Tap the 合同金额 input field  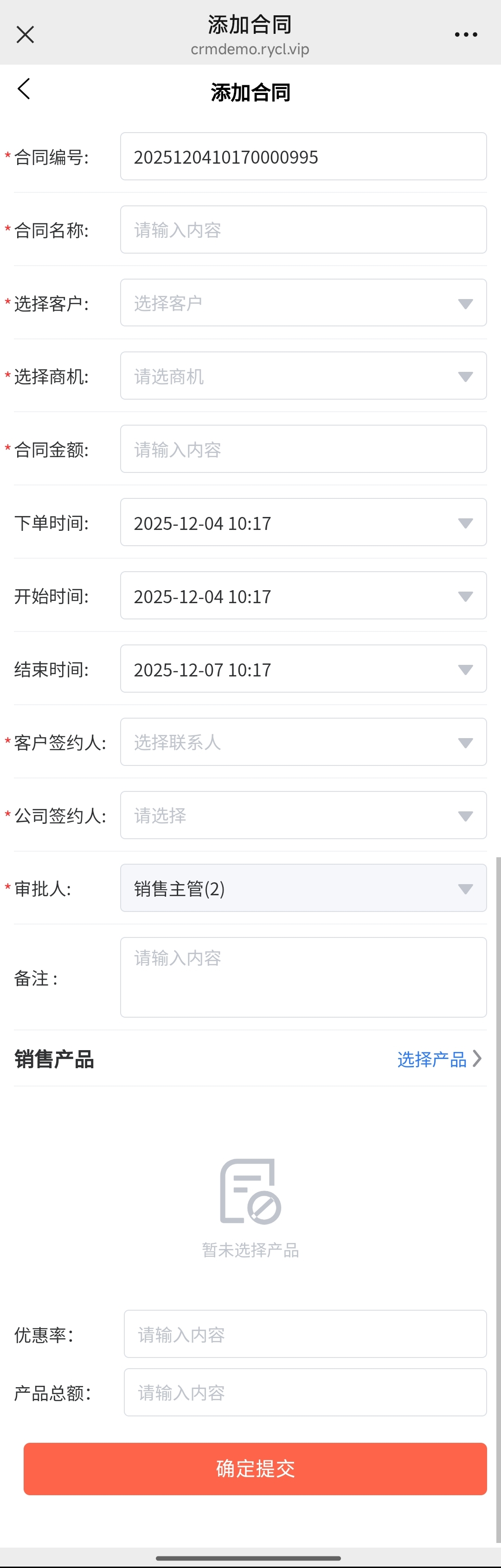303,449
